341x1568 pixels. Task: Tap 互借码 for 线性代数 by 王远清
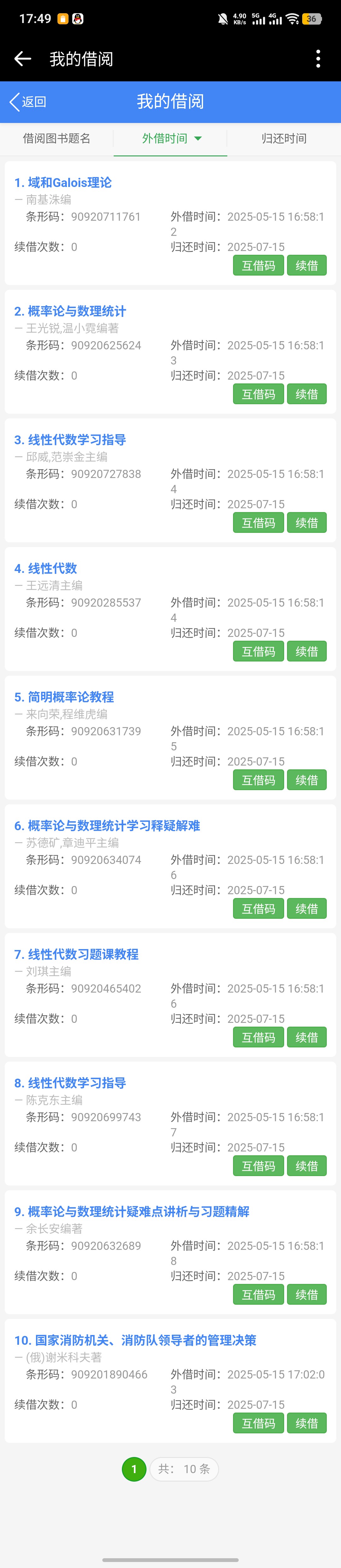[x=258, y=651]
